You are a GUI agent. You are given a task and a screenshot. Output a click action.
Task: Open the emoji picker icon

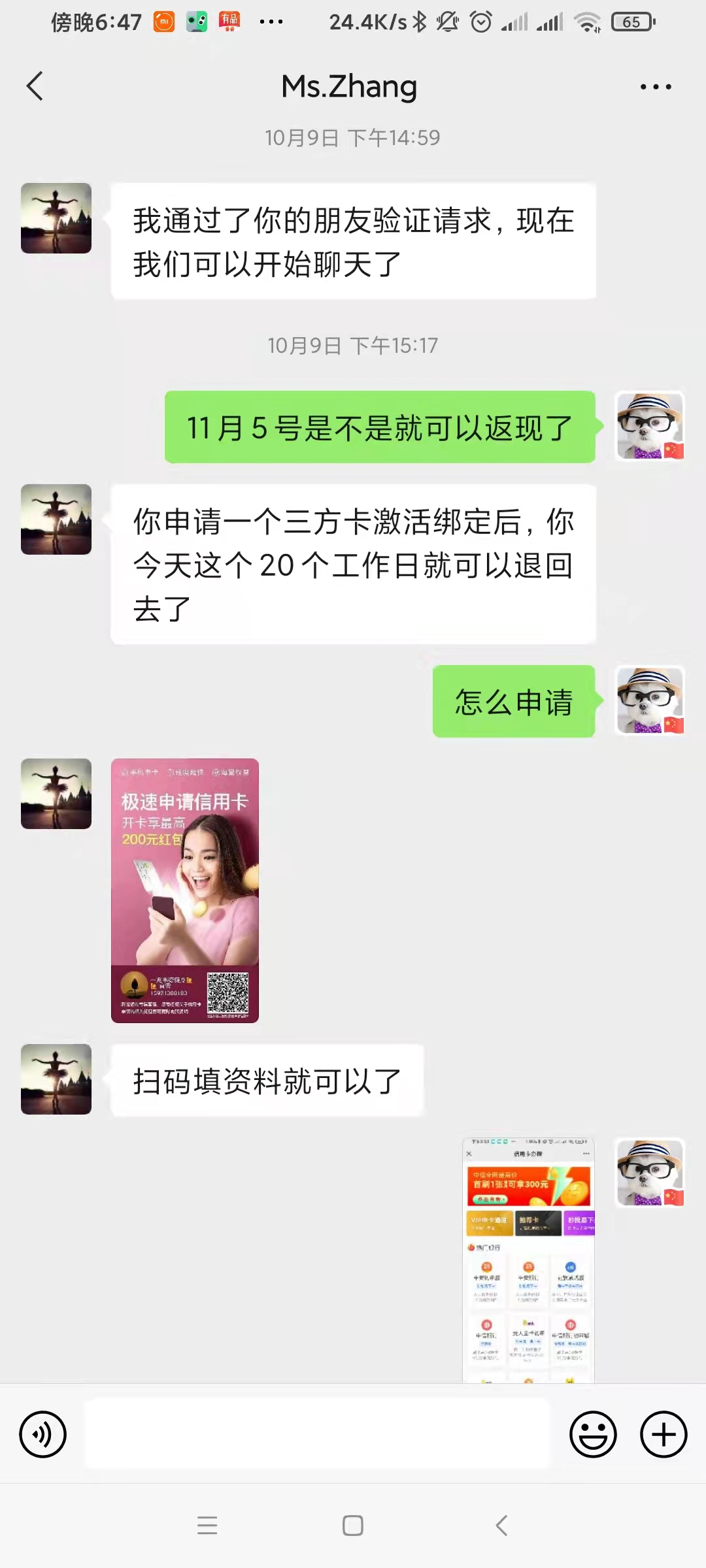click(x=592, y=1433)
